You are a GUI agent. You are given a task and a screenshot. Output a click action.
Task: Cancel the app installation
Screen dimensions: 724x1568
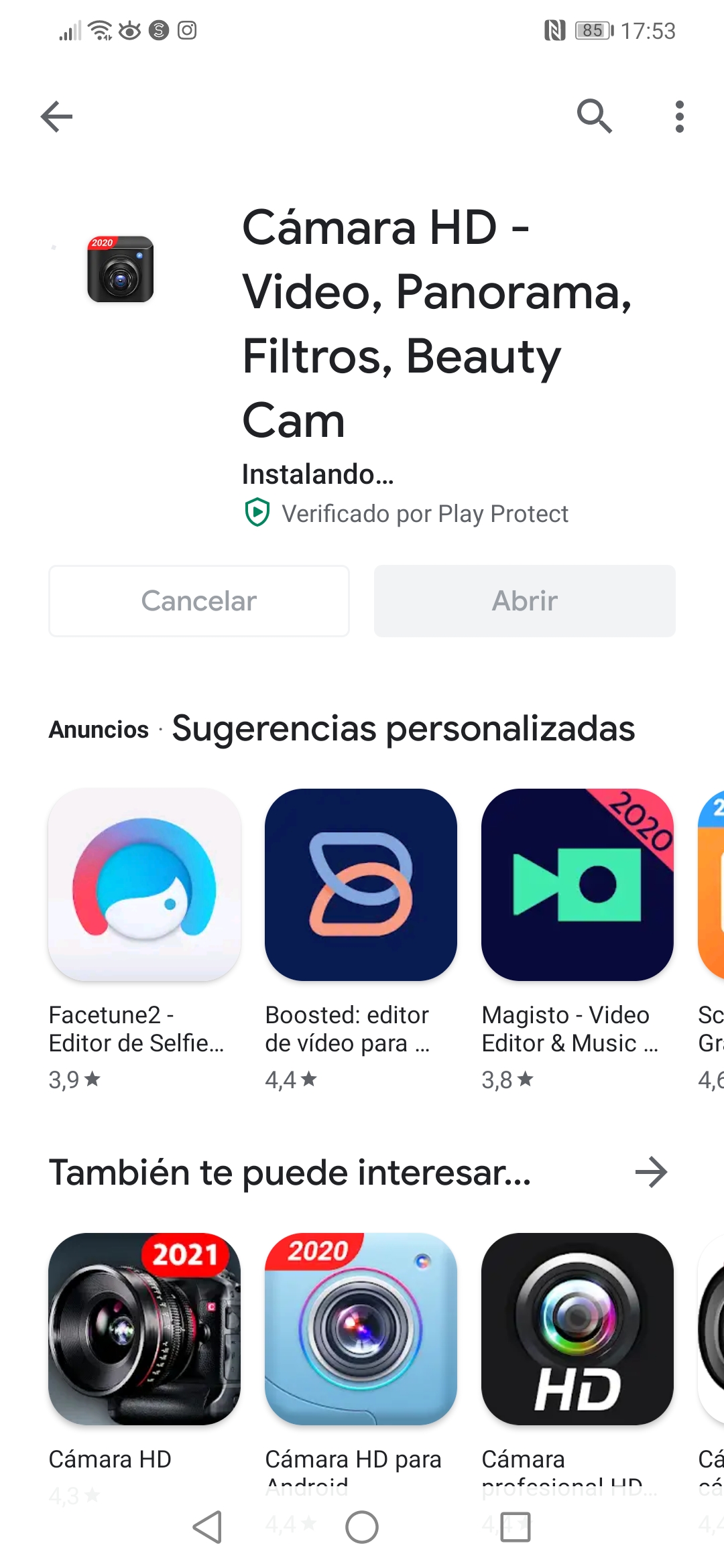pos(199,601)
